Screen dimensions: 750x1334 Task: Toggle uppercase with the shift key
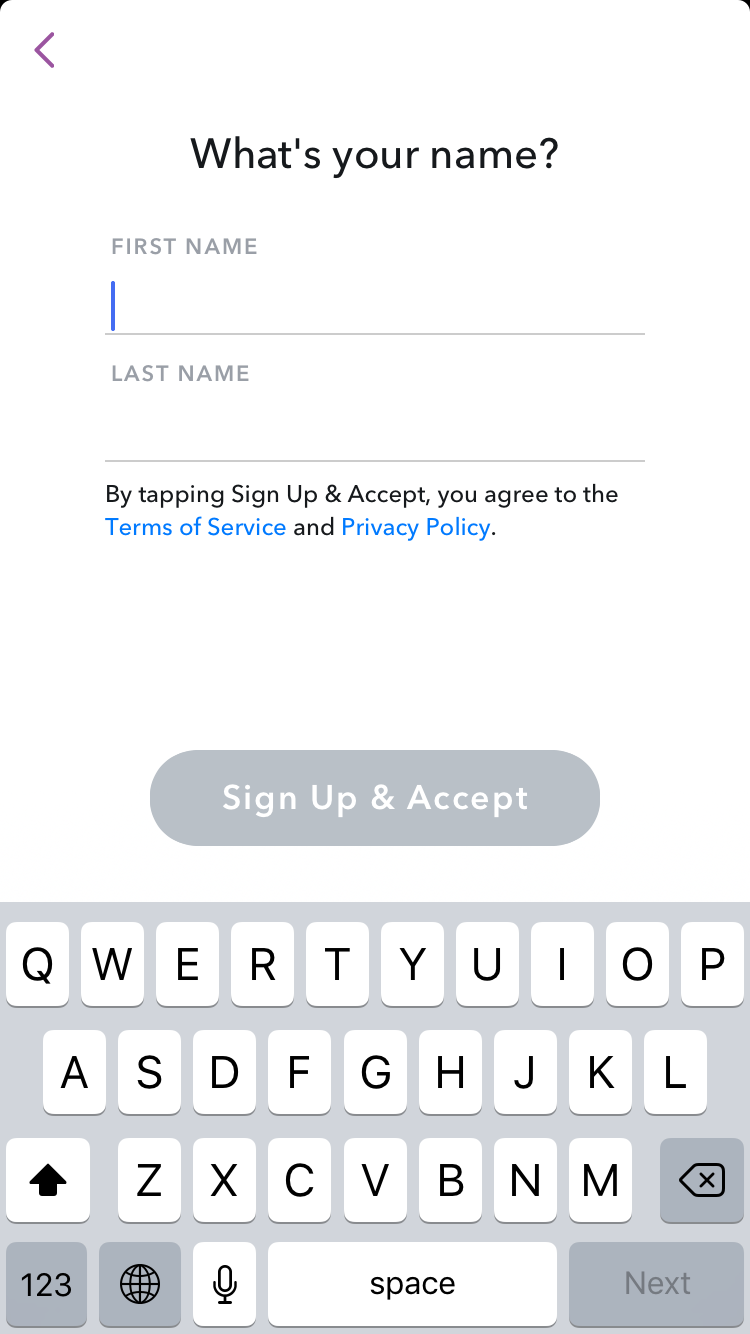(48, 1180)
